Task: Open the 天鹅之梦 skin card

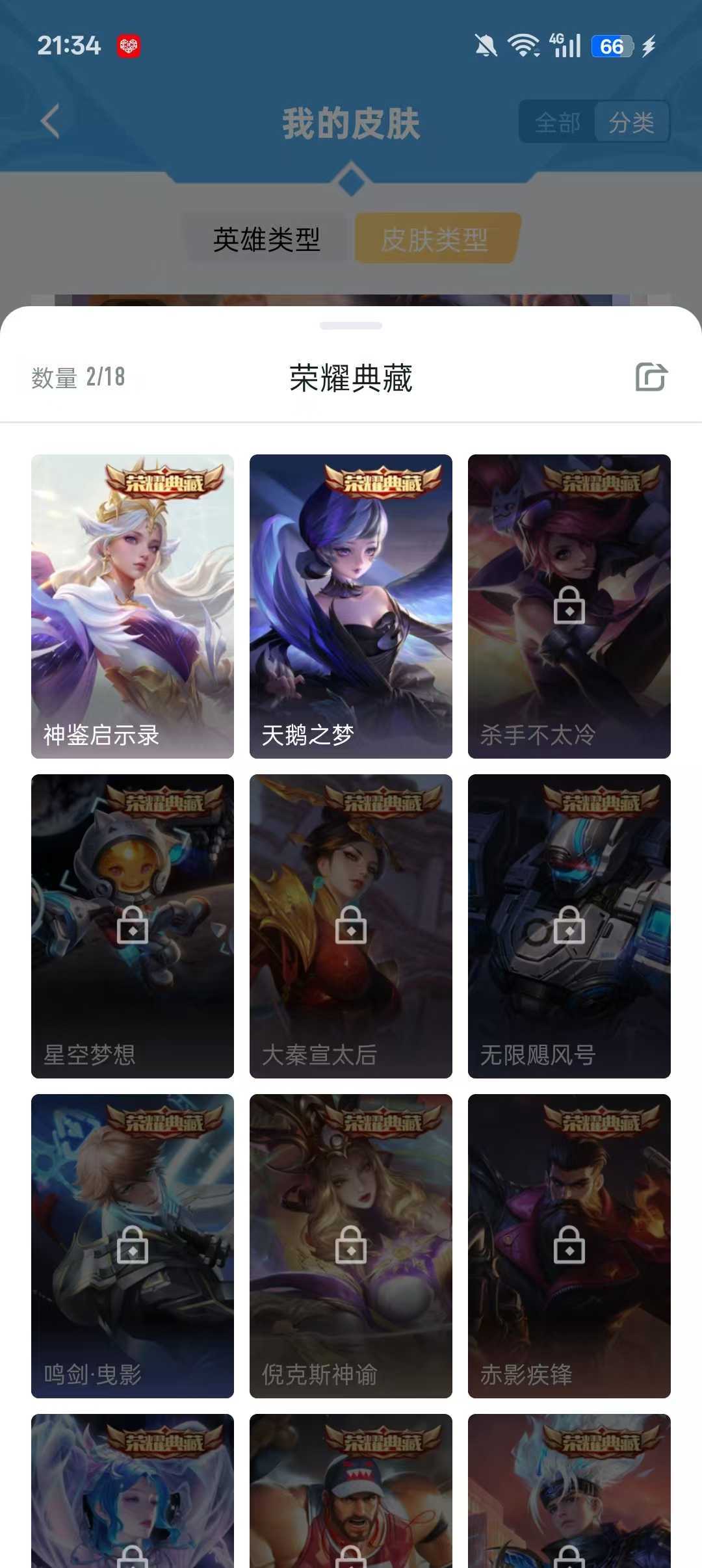Action: point(351,606)
